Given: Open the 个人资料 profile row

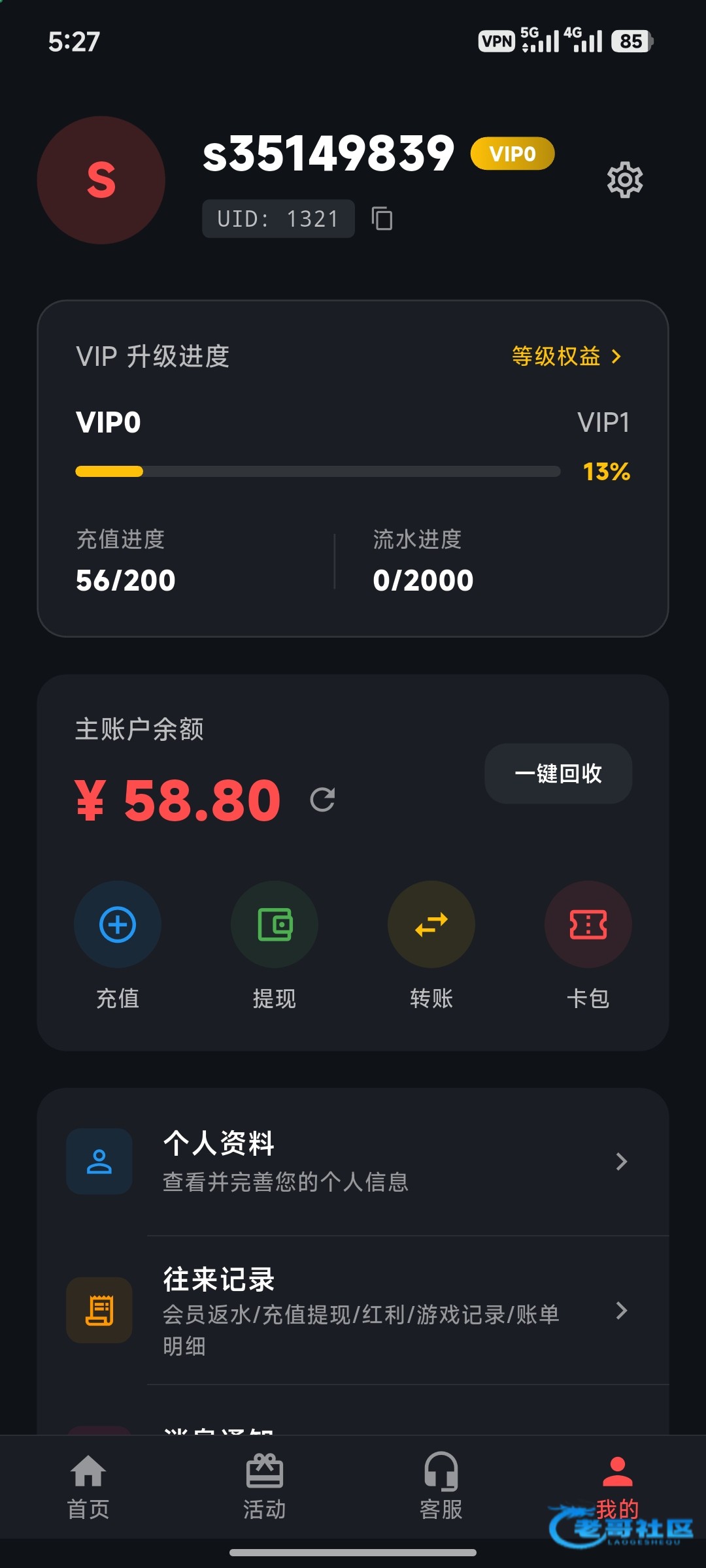Looking at the screenshot, I should [x=353, y=1162].
